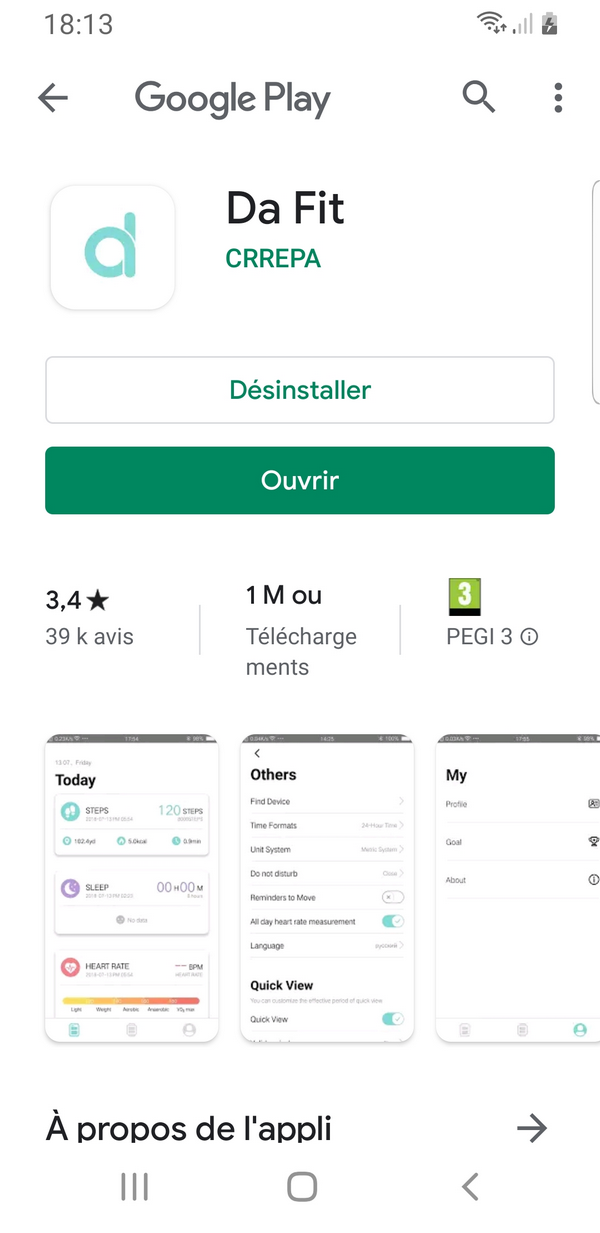Tap the Désinstaller button
The height and width of the screenshot is (1233, 600).
click(300, 390)
